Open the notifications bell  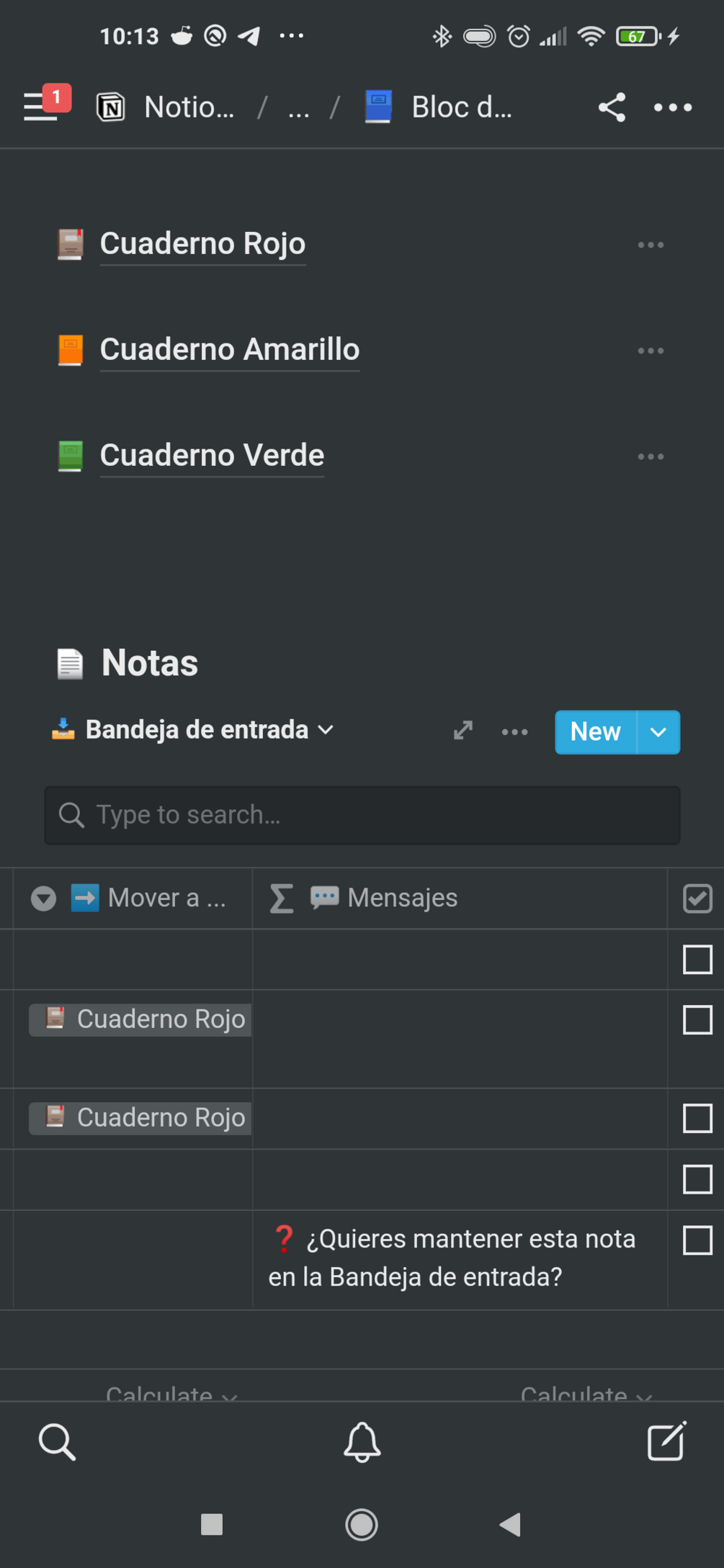click(x=362, y=1441)
